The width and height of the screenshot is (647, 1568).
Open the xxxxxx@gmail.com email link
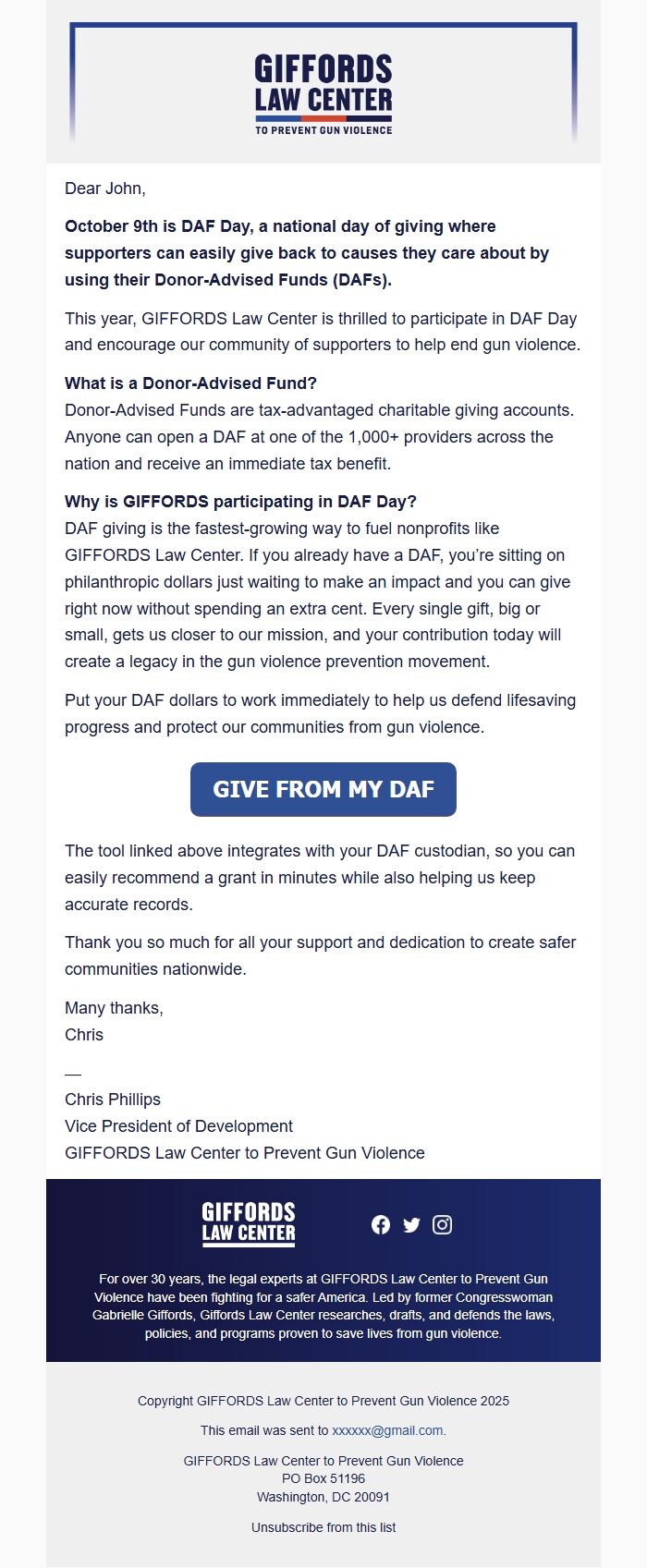(x=387, y=1430)
